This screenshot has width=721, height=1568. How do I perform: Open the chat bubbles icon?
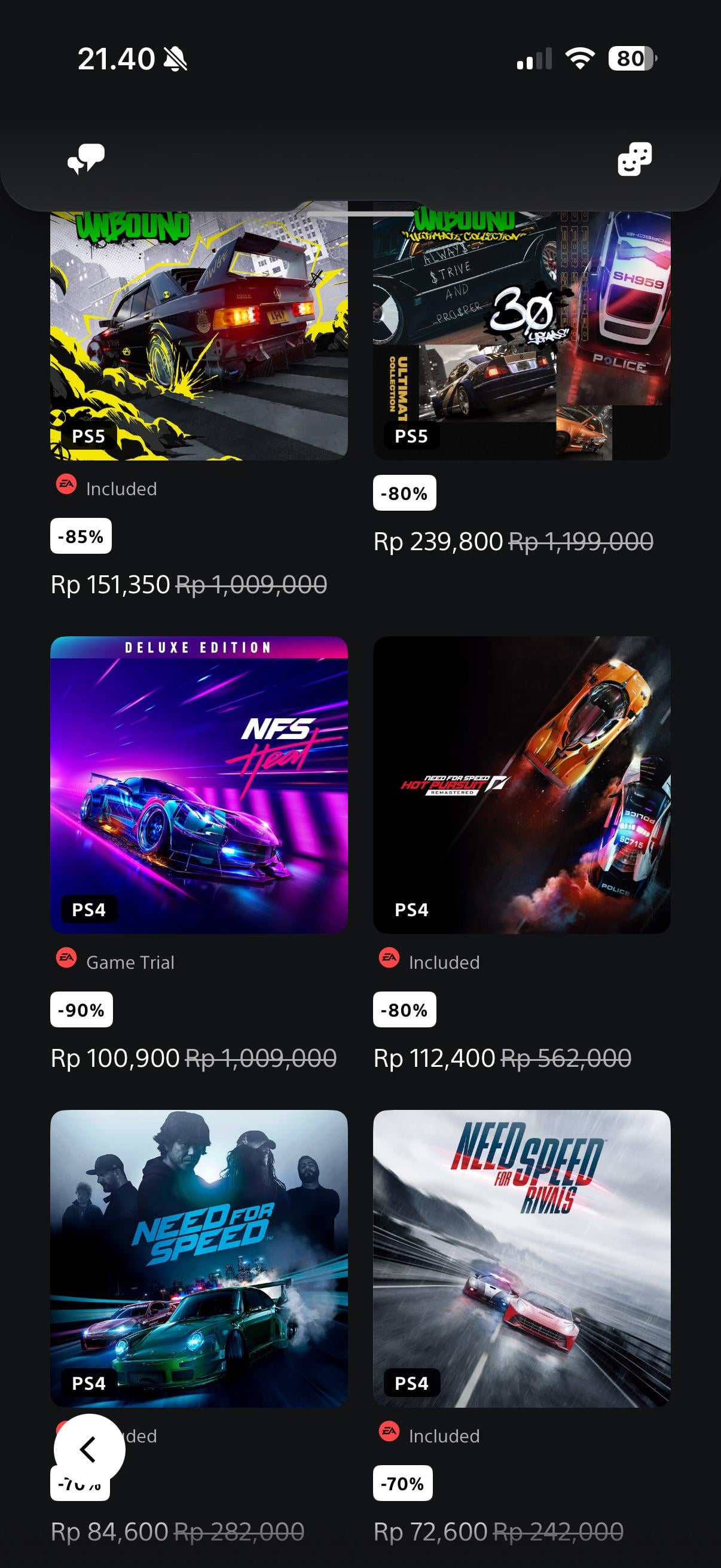[x=85, y=160]
